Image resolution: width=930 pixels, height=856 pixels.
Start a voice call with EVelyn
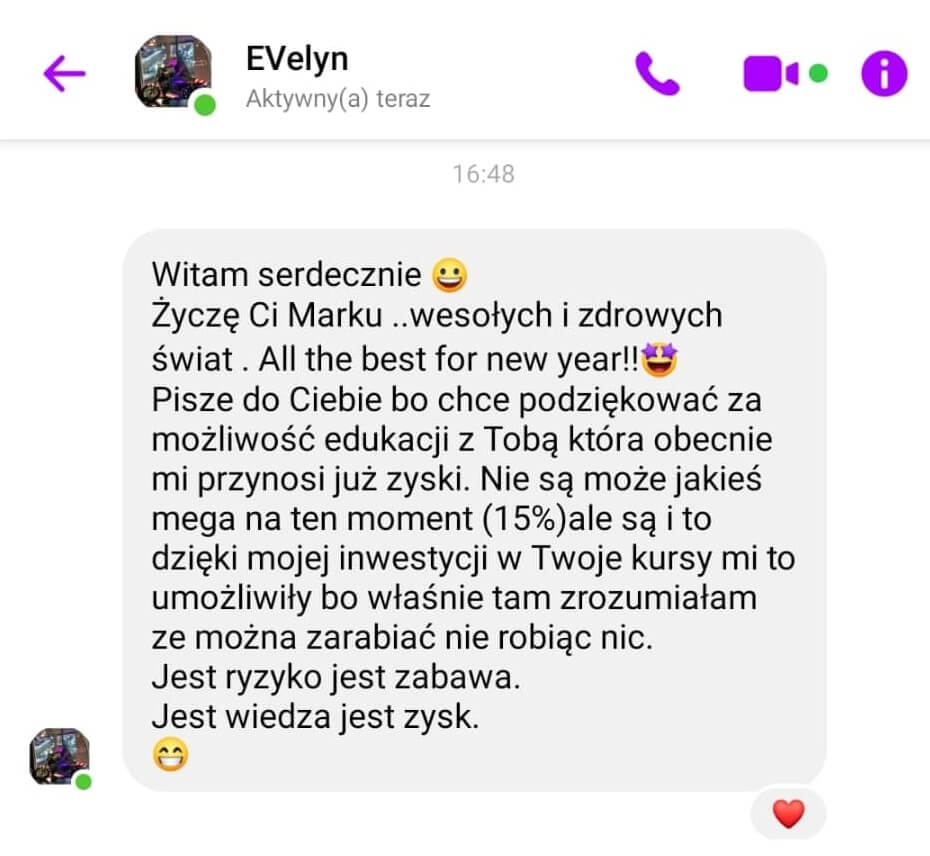[x=657, y=73]
